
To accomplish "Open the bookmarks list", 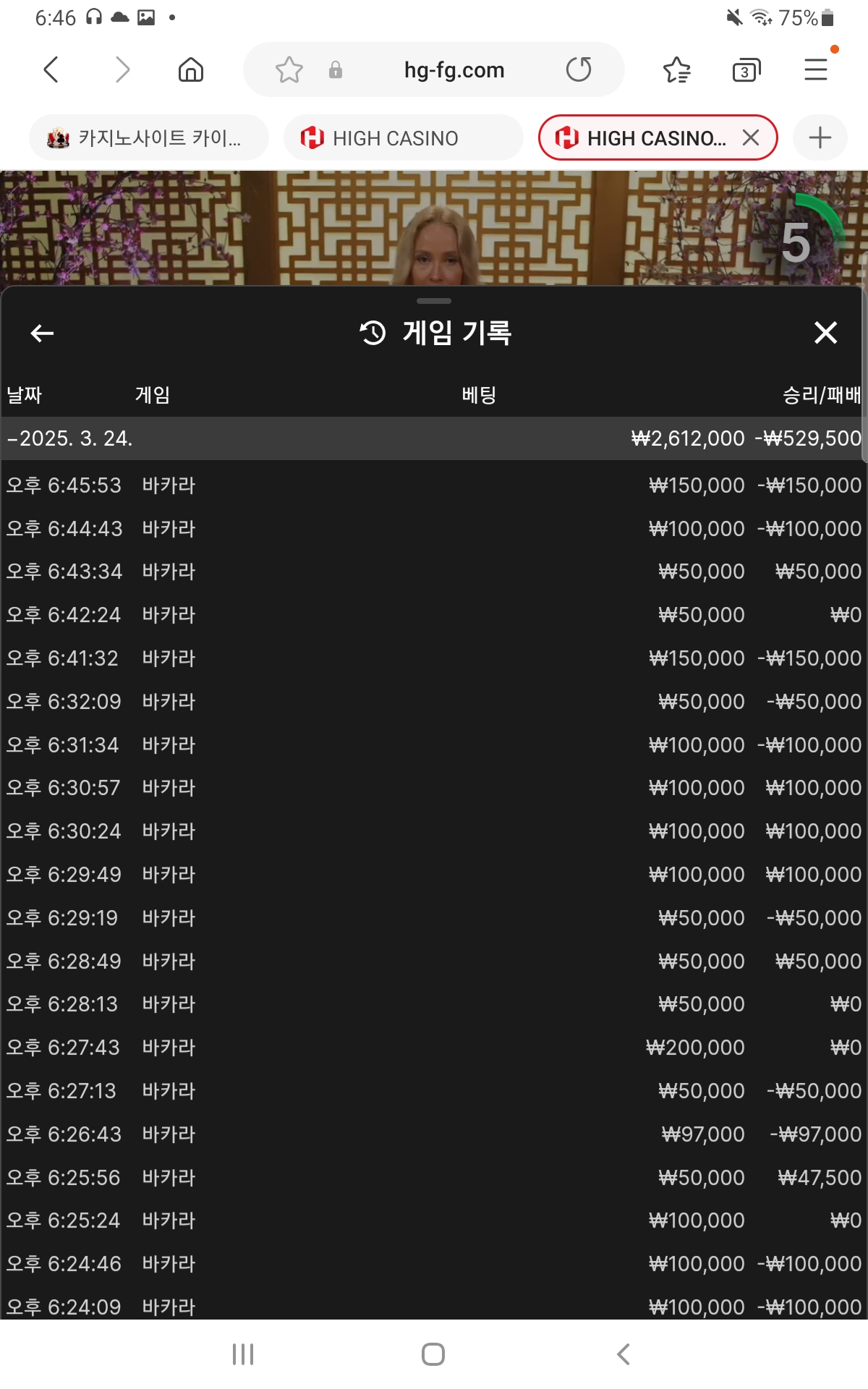I will pyautogui.click(x=677, y=70).
